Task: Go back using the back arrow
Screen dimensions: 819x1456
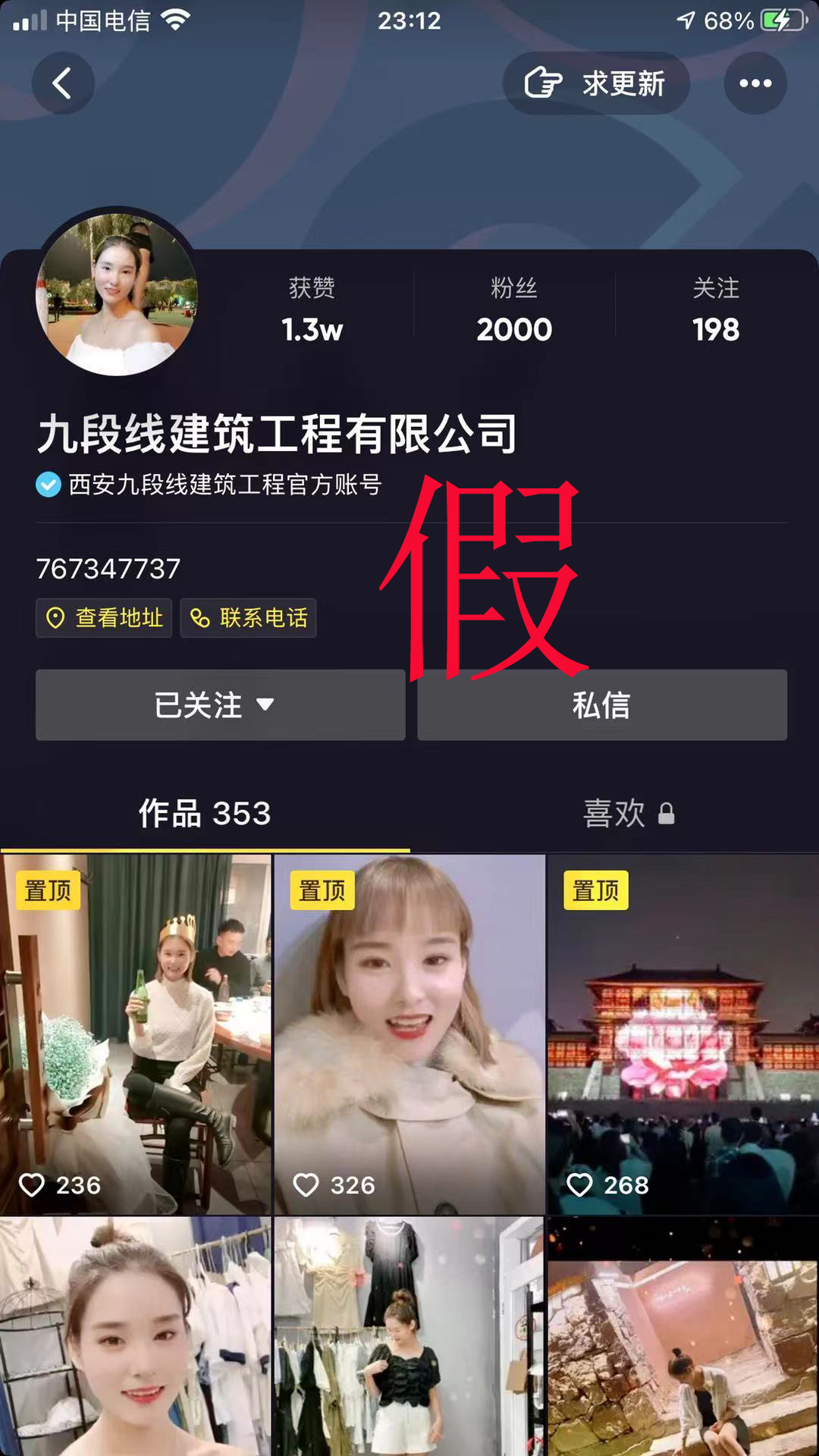Action: 62,83
